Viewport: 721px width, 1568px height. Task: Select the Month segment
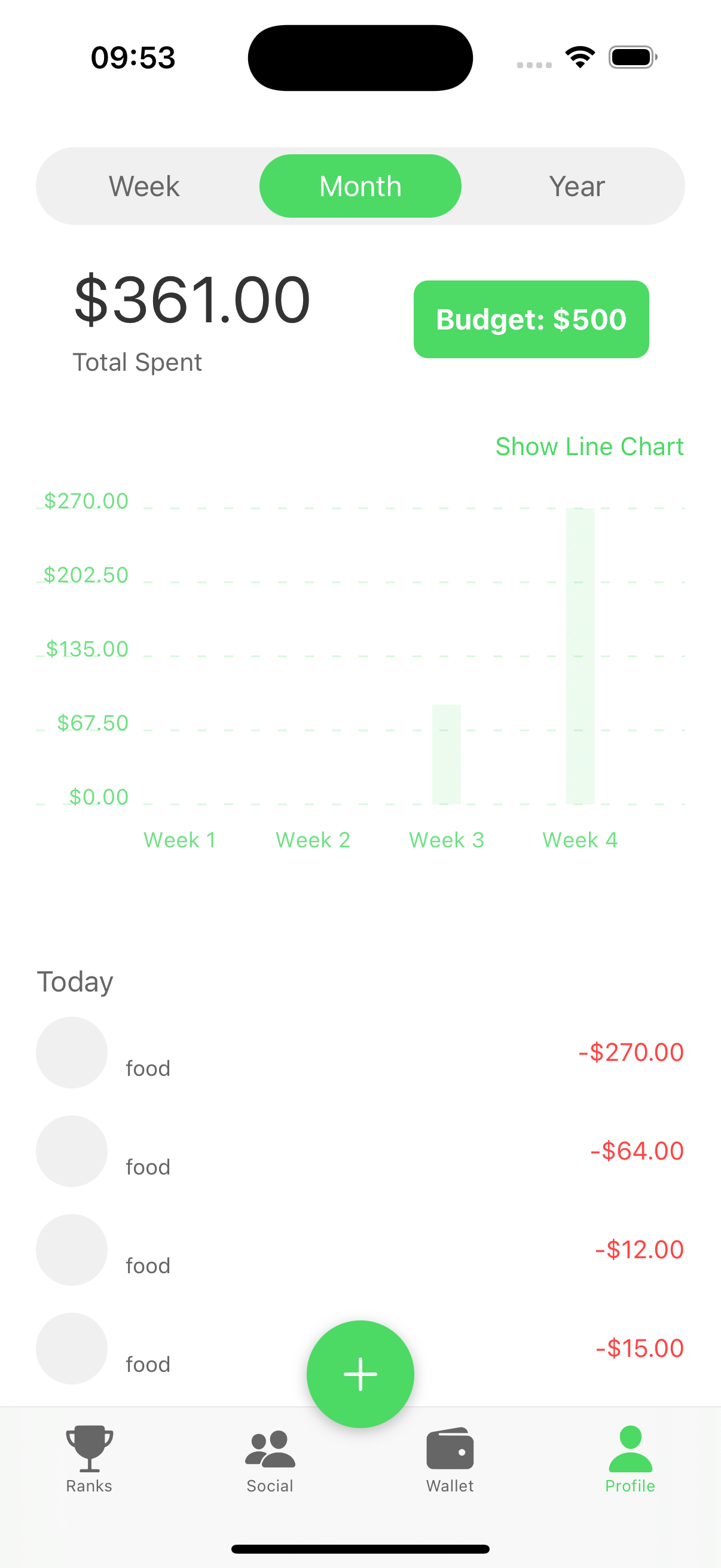point(360,186)
